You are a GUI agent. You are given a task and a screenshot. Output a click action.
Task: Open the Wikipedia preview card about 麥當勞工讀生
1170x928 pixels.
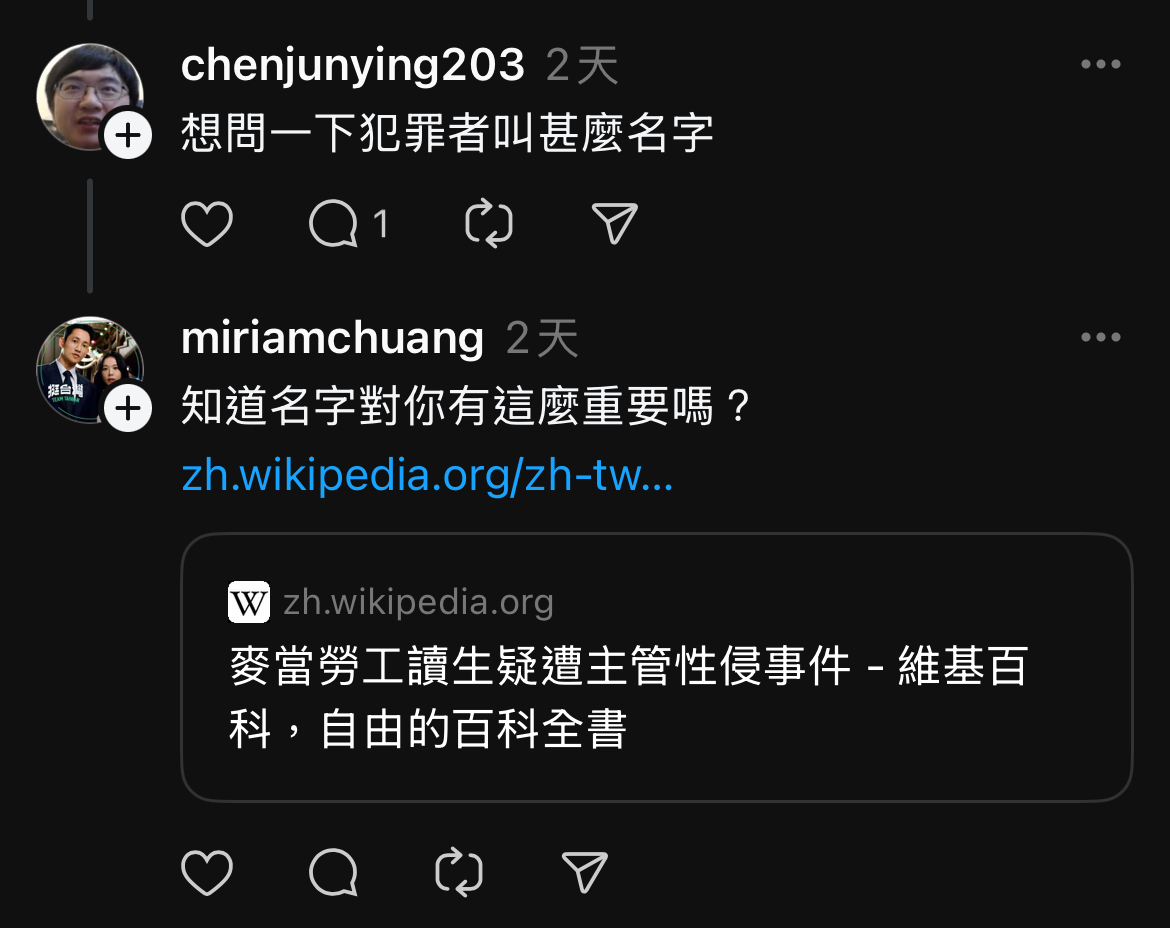click(x=656, y=667)
